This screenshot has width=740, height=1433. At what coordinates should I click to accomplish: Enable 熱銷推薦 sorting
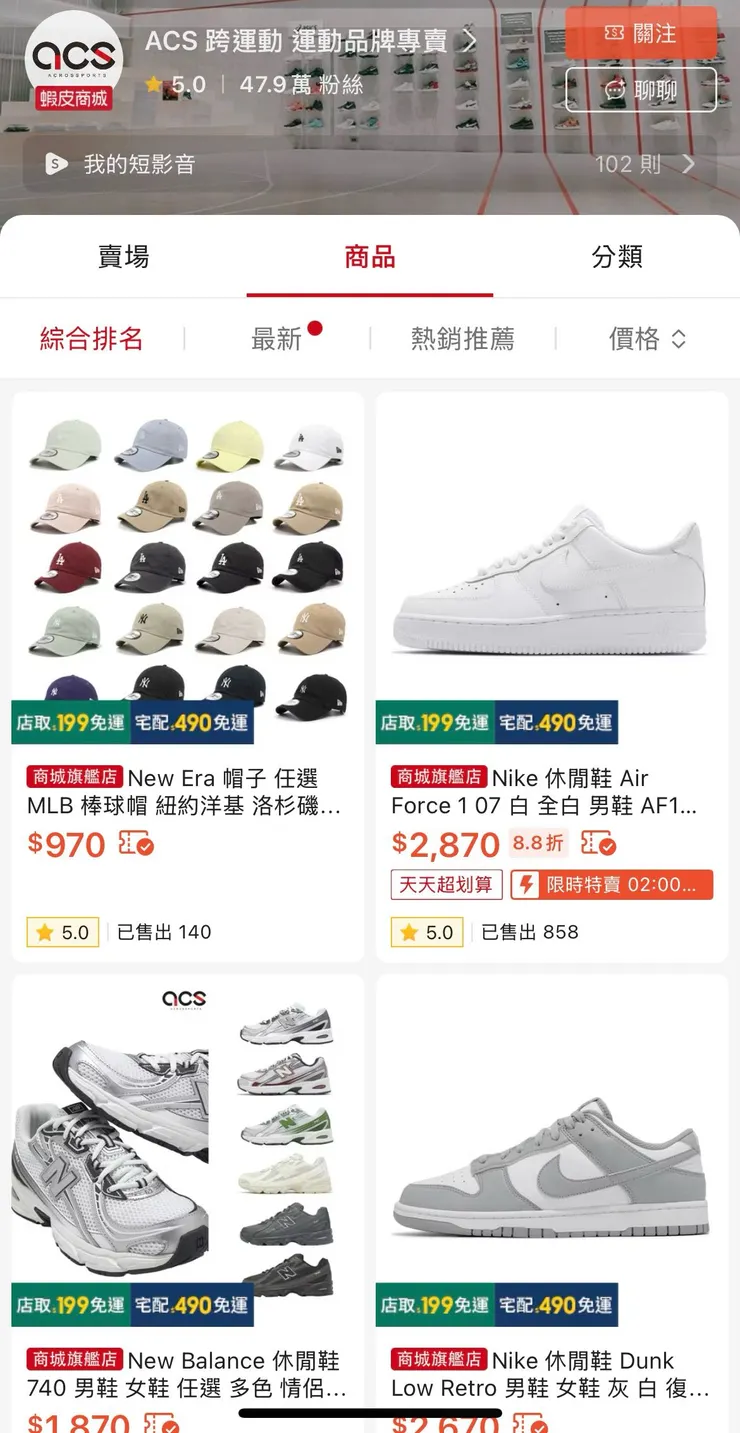[x=463, y=338]
